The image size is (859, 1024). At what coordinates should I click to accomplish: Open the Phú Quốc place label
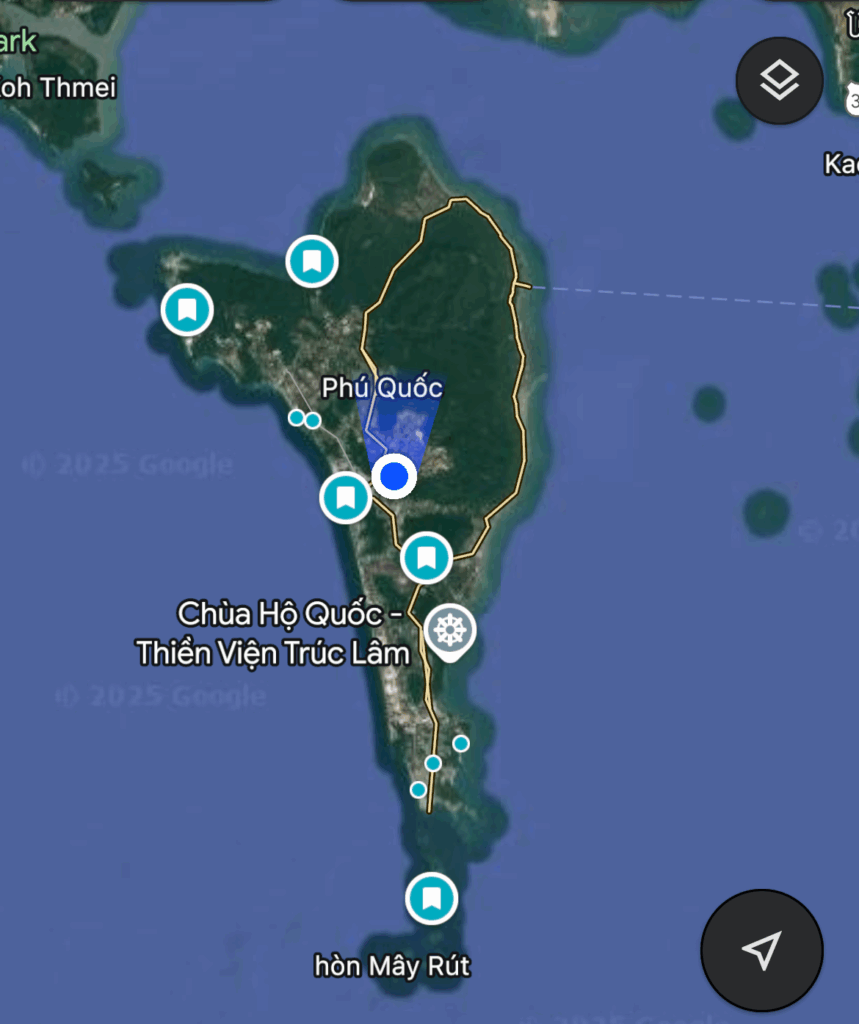pyautogui.click(x=383, y=387)
